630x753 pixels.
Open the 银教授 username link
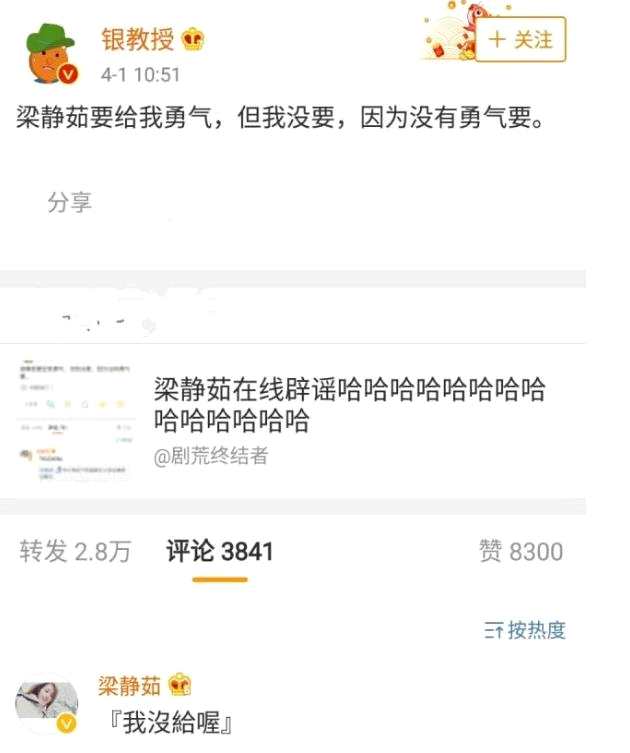point(137,39)
